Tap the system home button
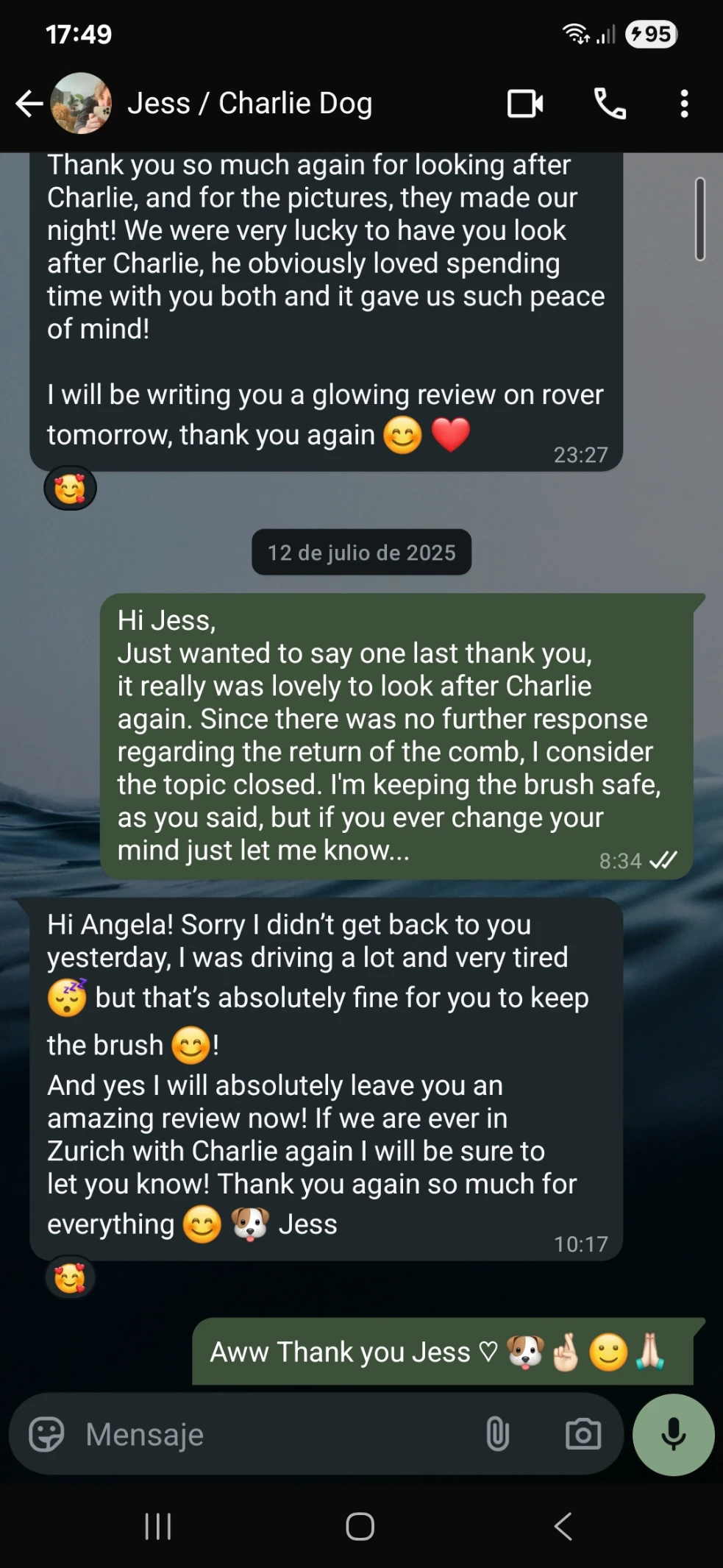The height and width of the screenshot is (1568, 723). pyautogui.click(x=360, y=1527)
